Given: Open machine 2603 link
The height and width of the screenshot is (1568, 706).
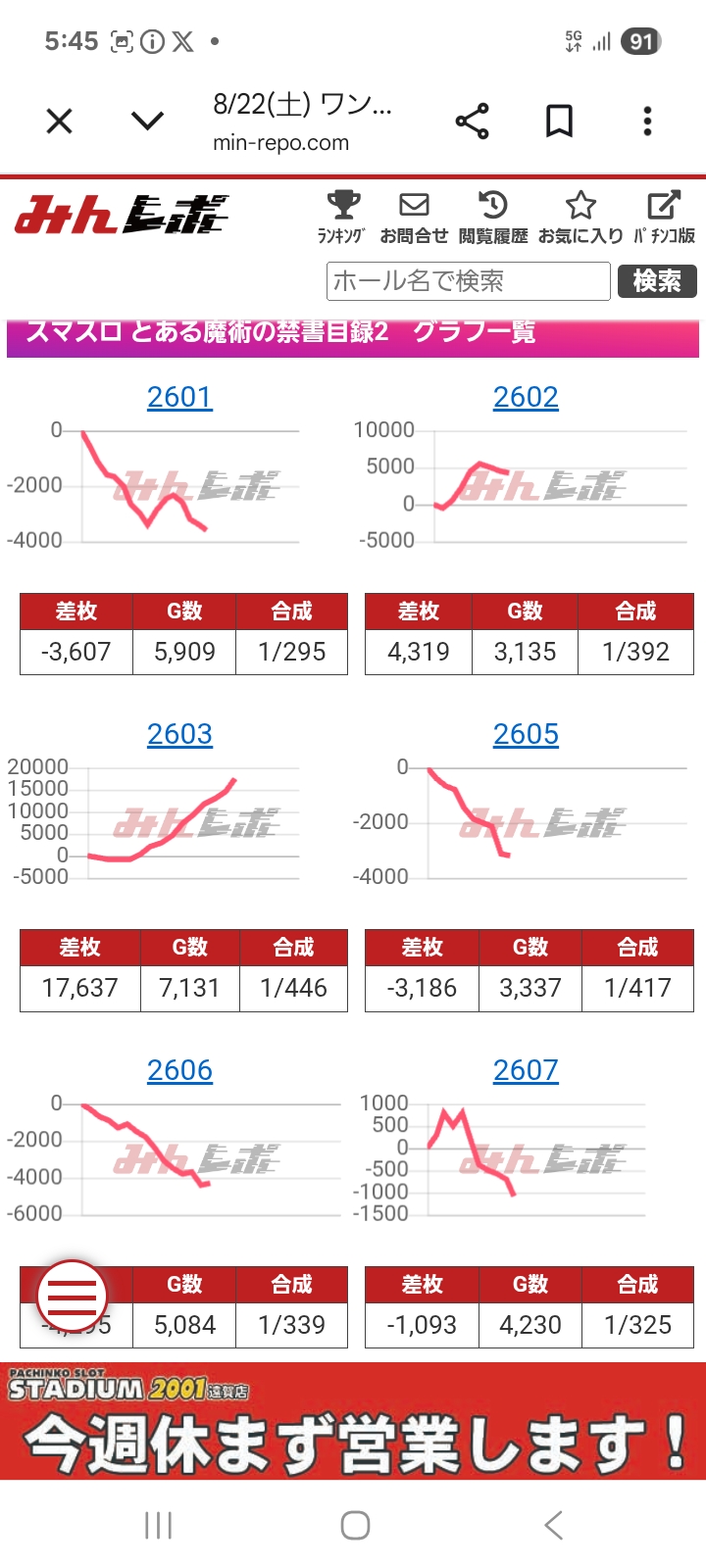Looking at the screenshot, I should [179, 734].
